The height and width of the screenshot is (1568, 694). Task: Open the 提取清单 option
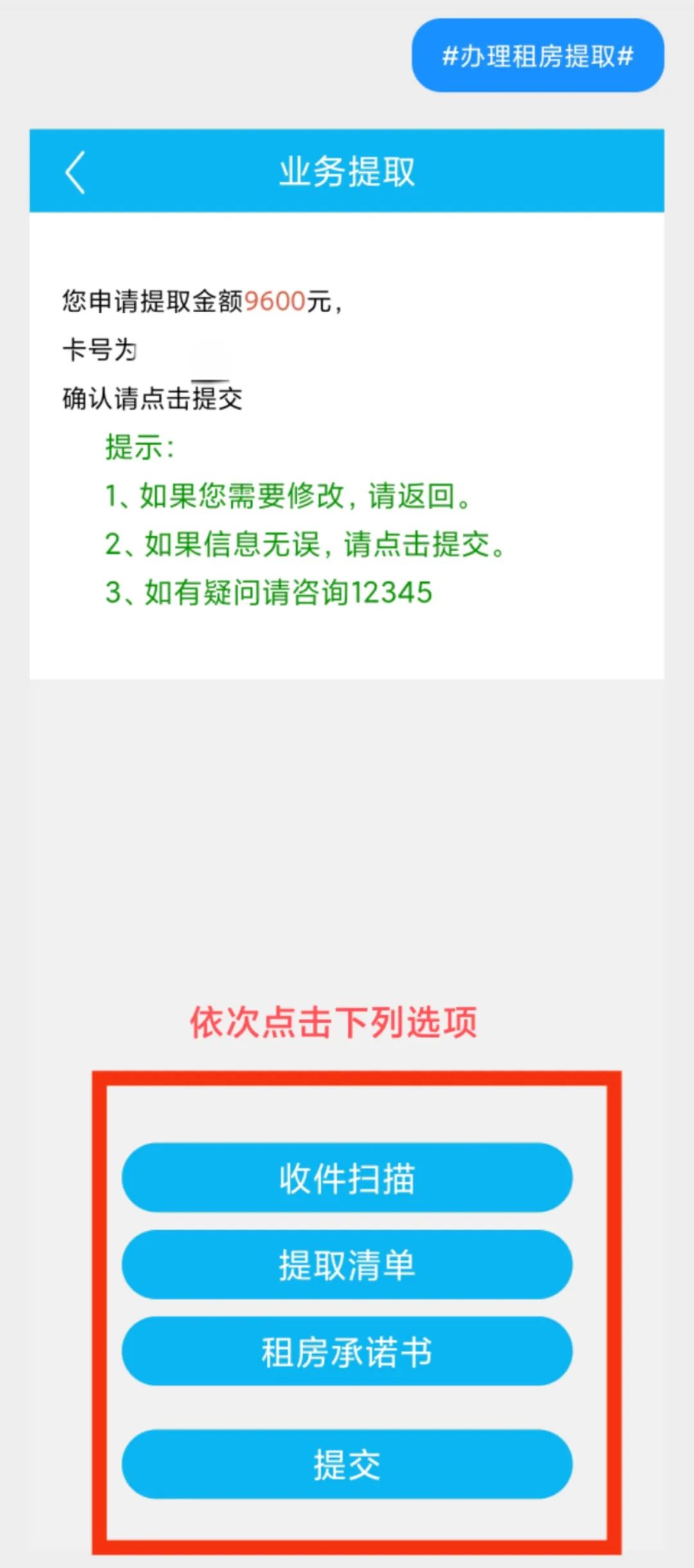point(347,1264)
